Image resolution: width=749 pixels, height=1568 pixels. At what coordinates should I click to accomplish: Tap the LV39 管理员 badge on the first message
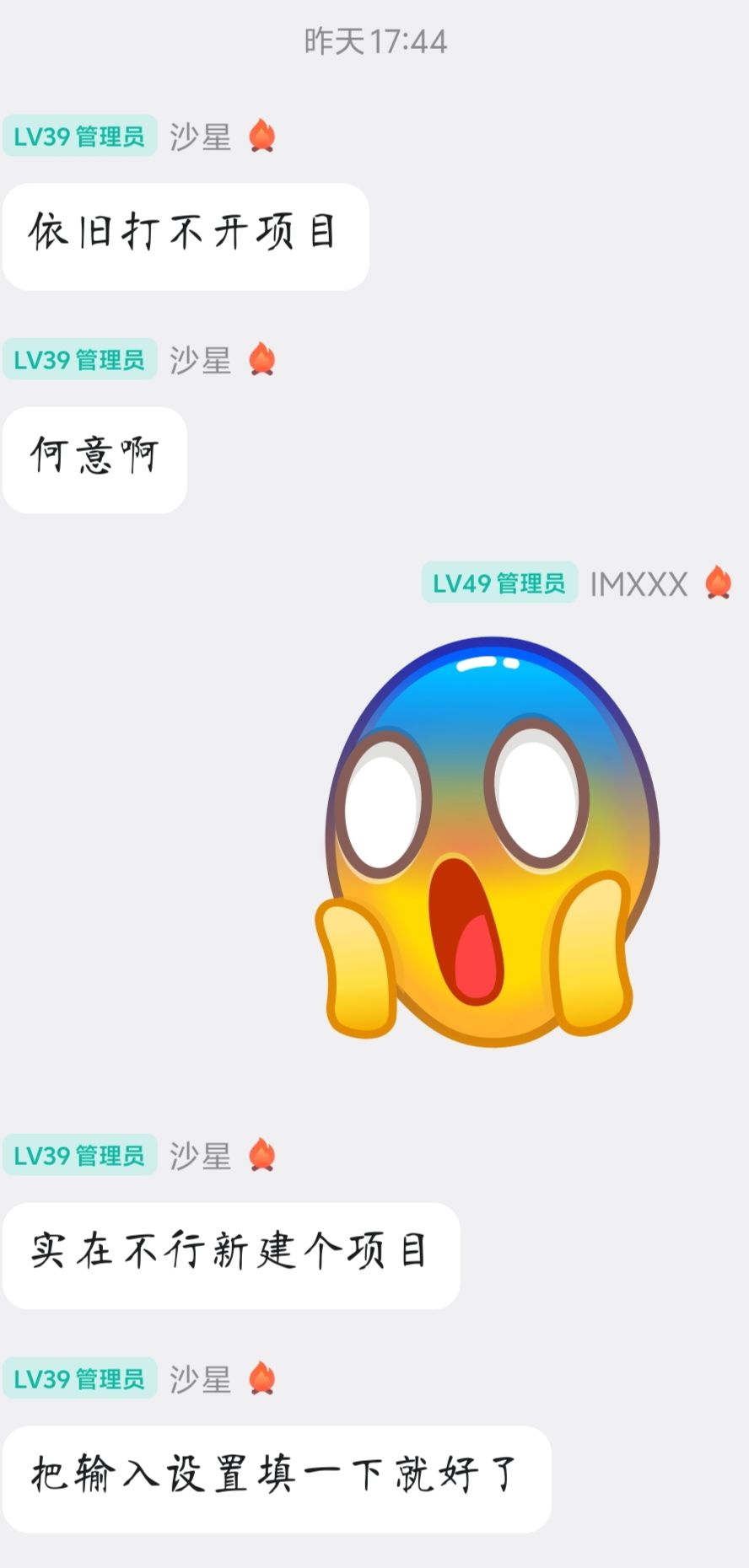[80, 137]
